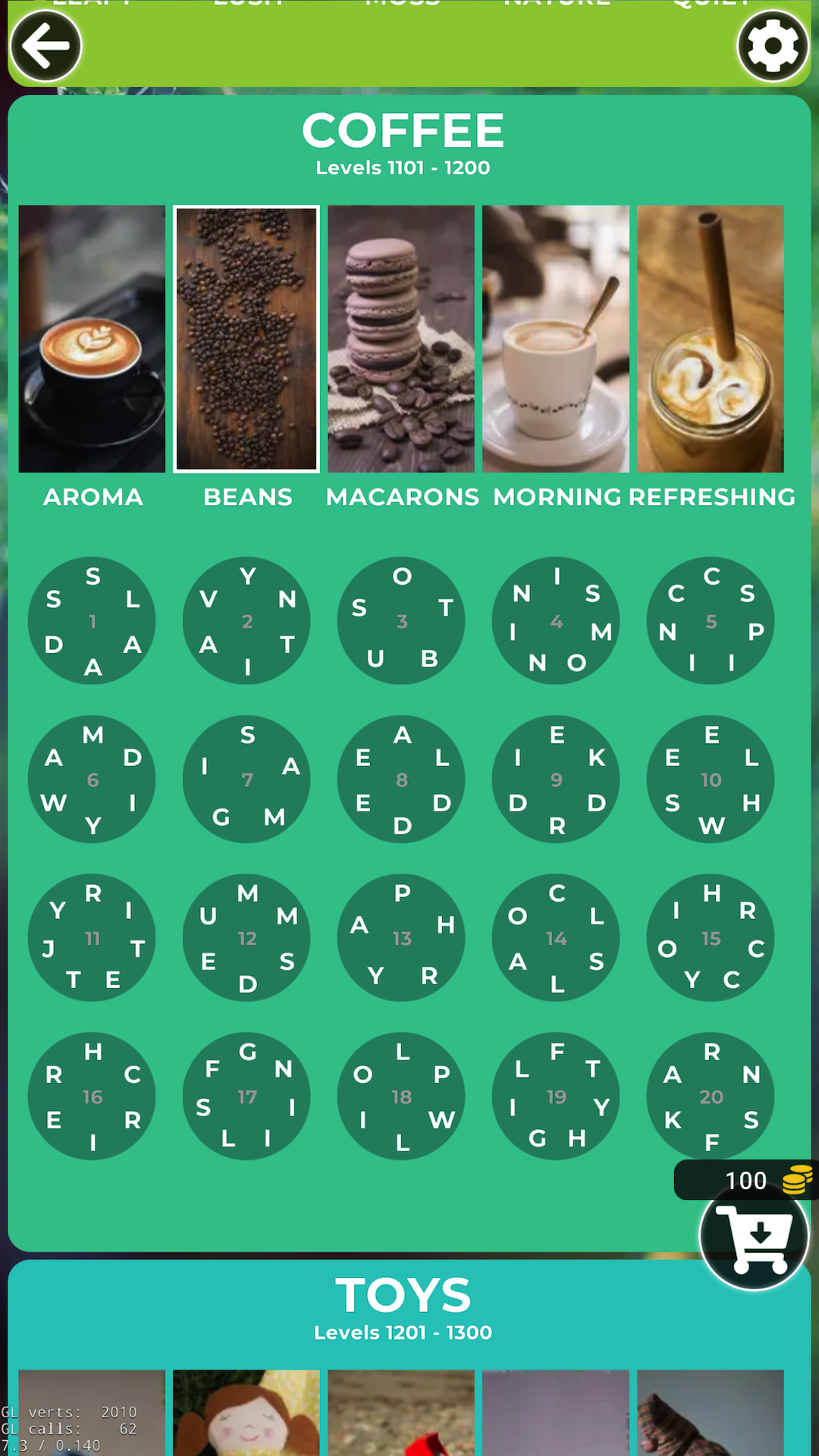Enter level 20 puzzle
This screenshot has width=819, height=1456.
711,1097
